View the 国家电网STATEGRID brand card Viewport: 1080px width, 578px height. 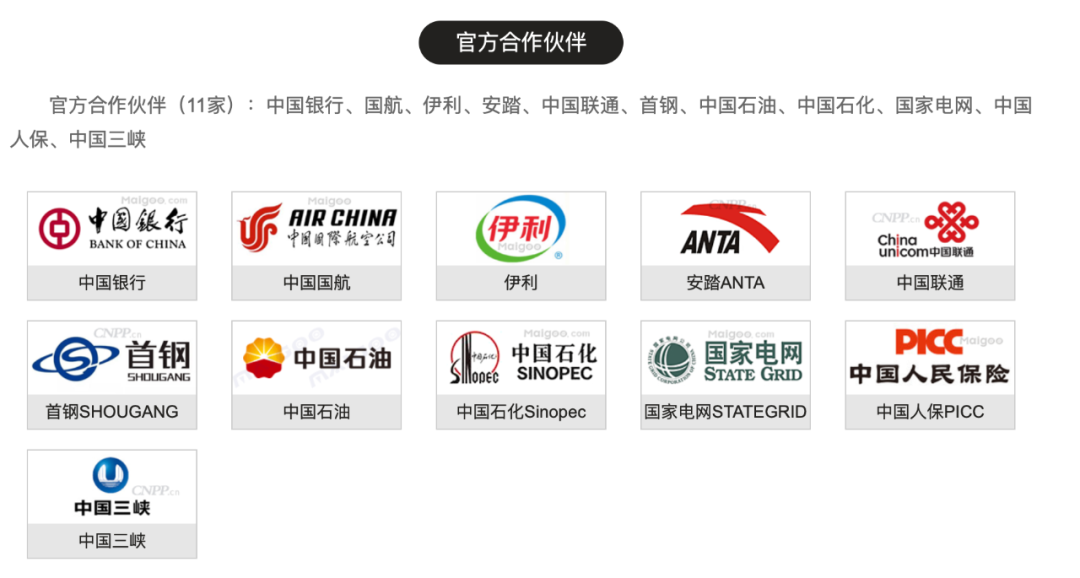[725, 374]
